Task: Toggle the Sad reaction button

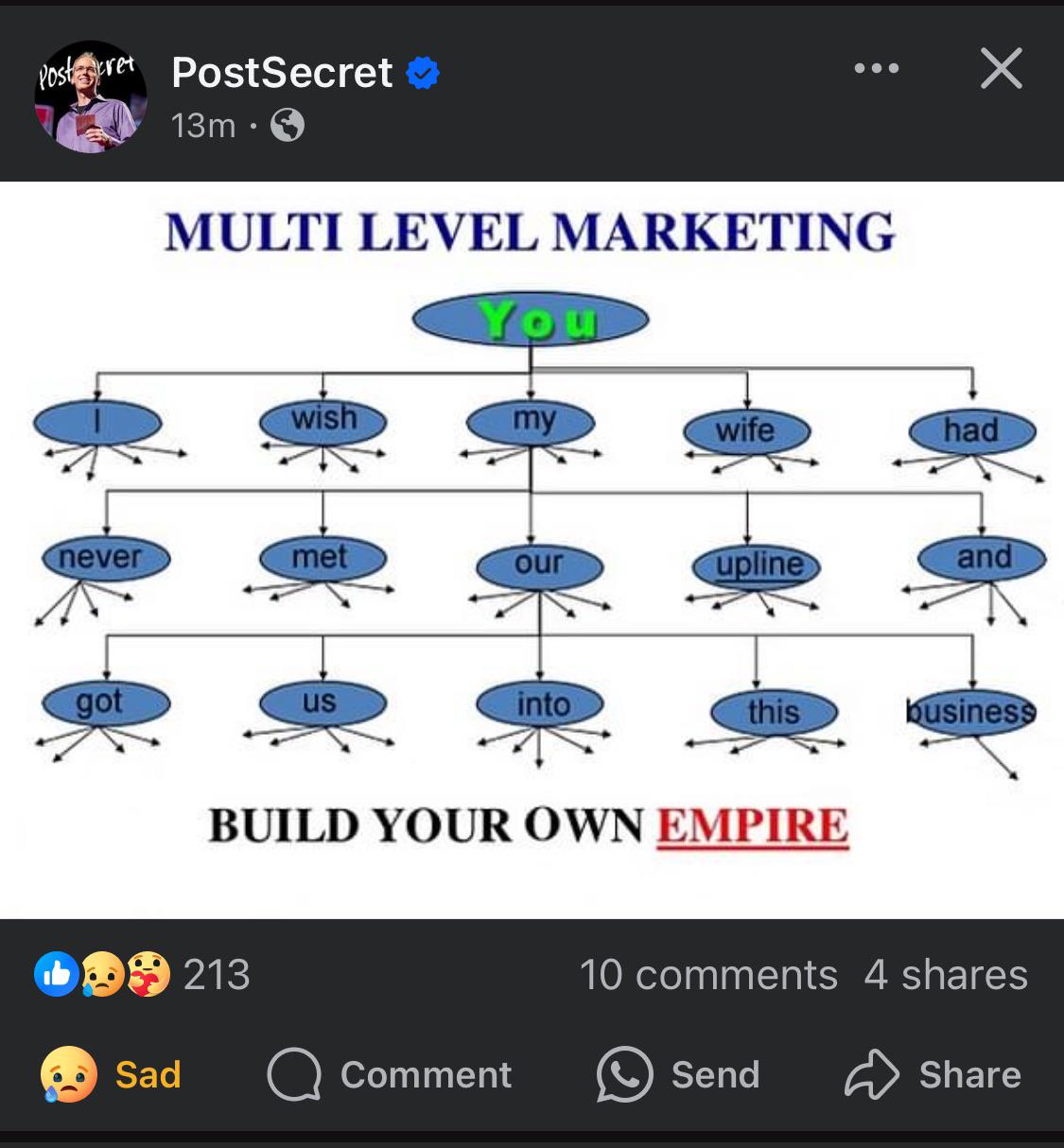Action: [112, 1075]
